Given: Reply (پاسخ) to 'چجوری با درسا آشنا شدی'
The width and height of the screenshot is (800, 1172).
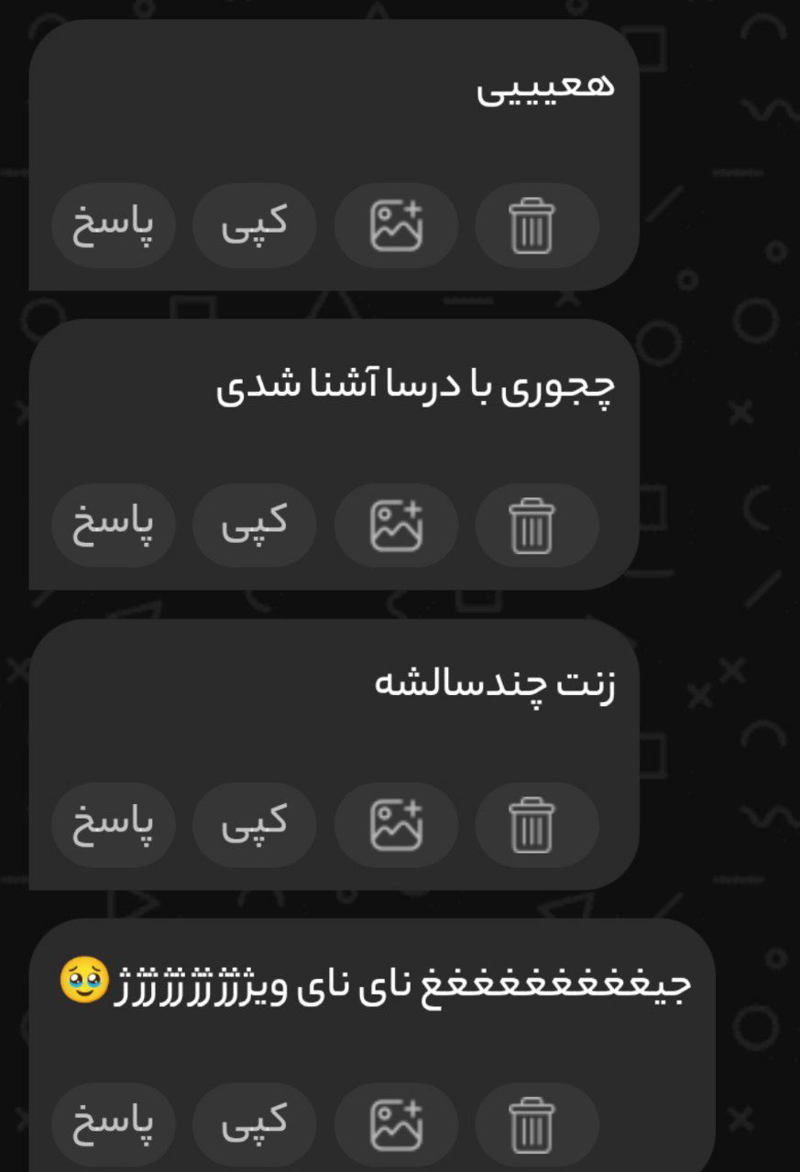Looking at the screenshot, I should 113,525.
